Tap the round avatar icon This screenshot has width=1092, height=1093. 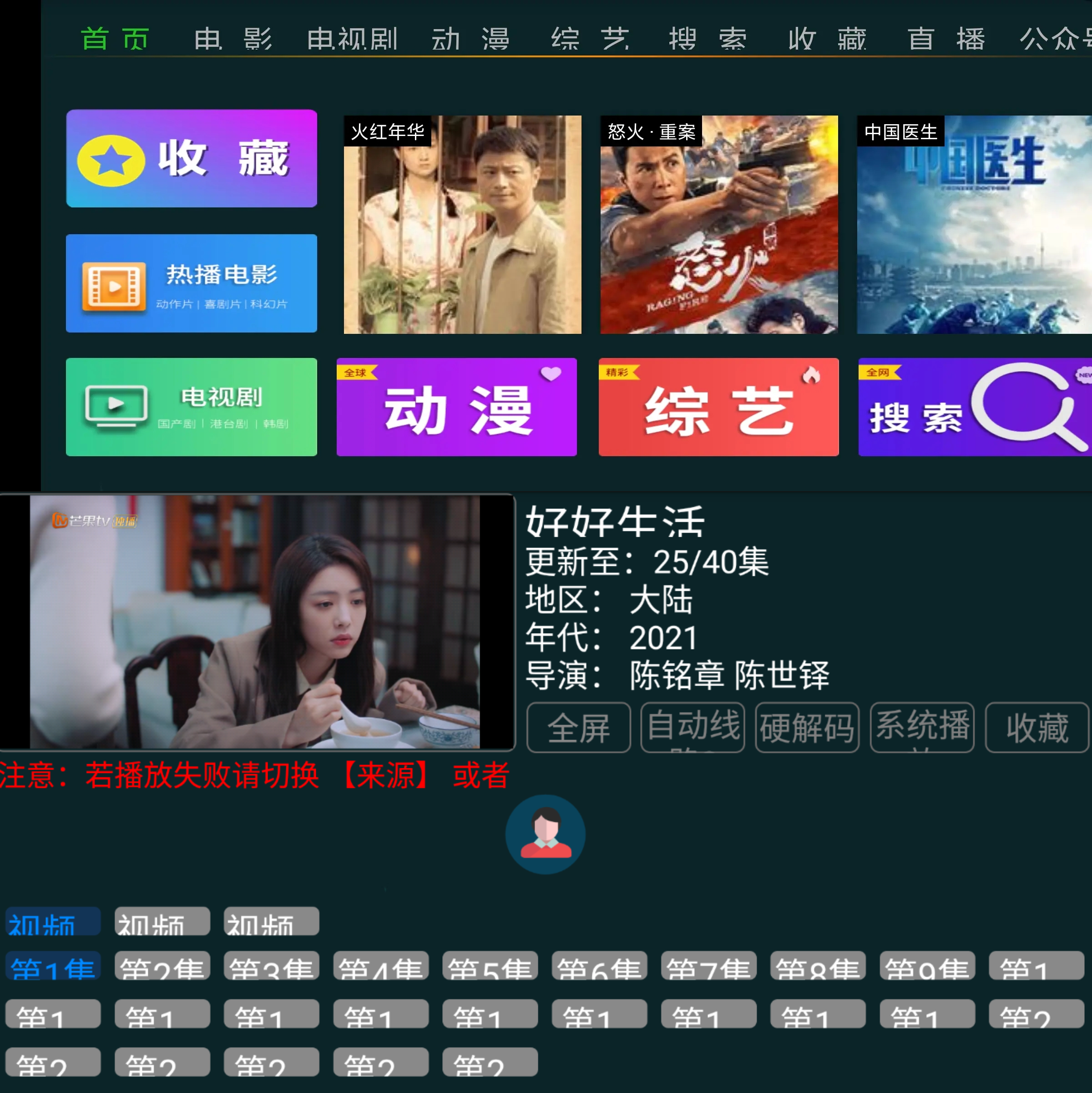pos(545,834)
